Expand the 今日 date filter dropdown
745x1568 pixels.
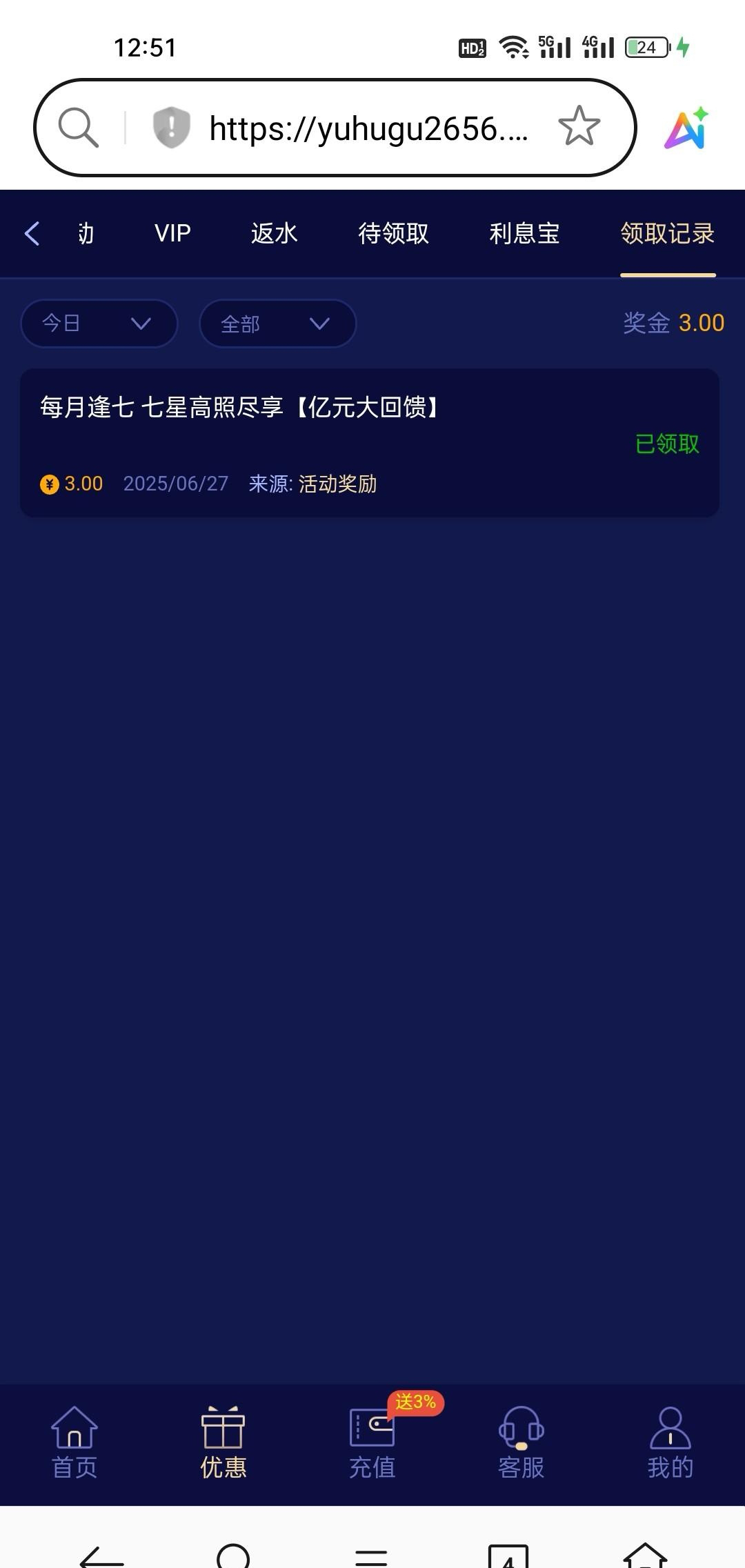pos(99,323)
